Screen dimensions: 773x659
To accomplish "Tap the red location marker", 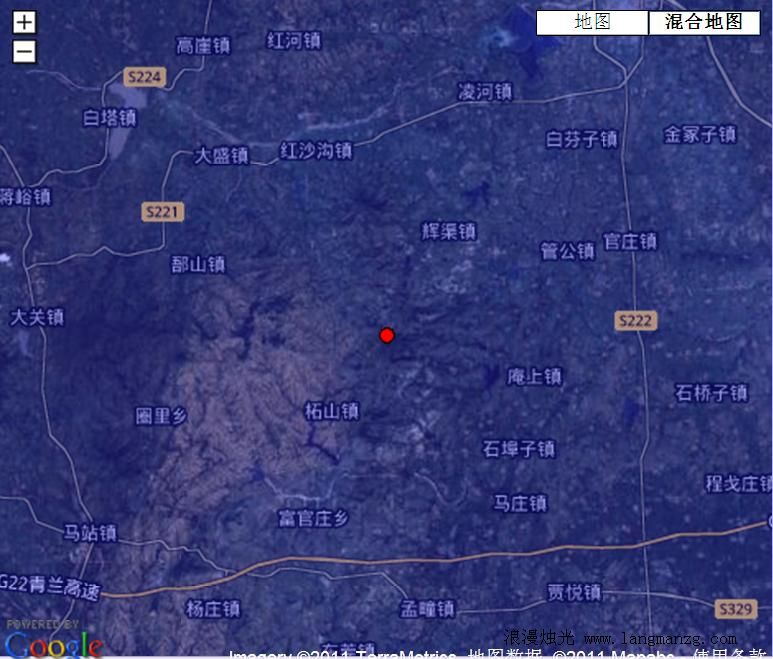I will [387, 335].
